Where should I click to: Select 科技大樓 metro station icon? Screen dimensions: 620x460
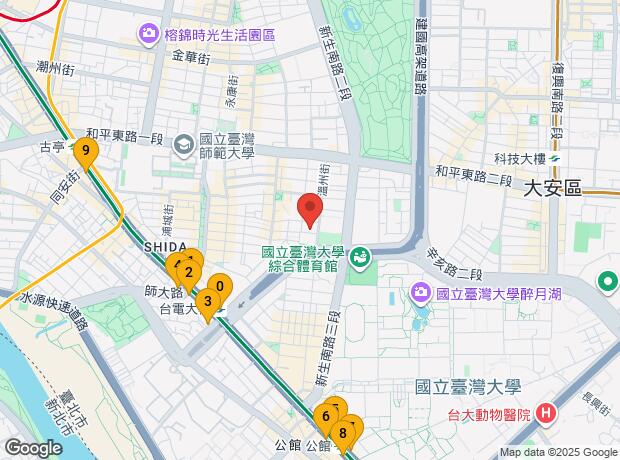tap(554, 159)
